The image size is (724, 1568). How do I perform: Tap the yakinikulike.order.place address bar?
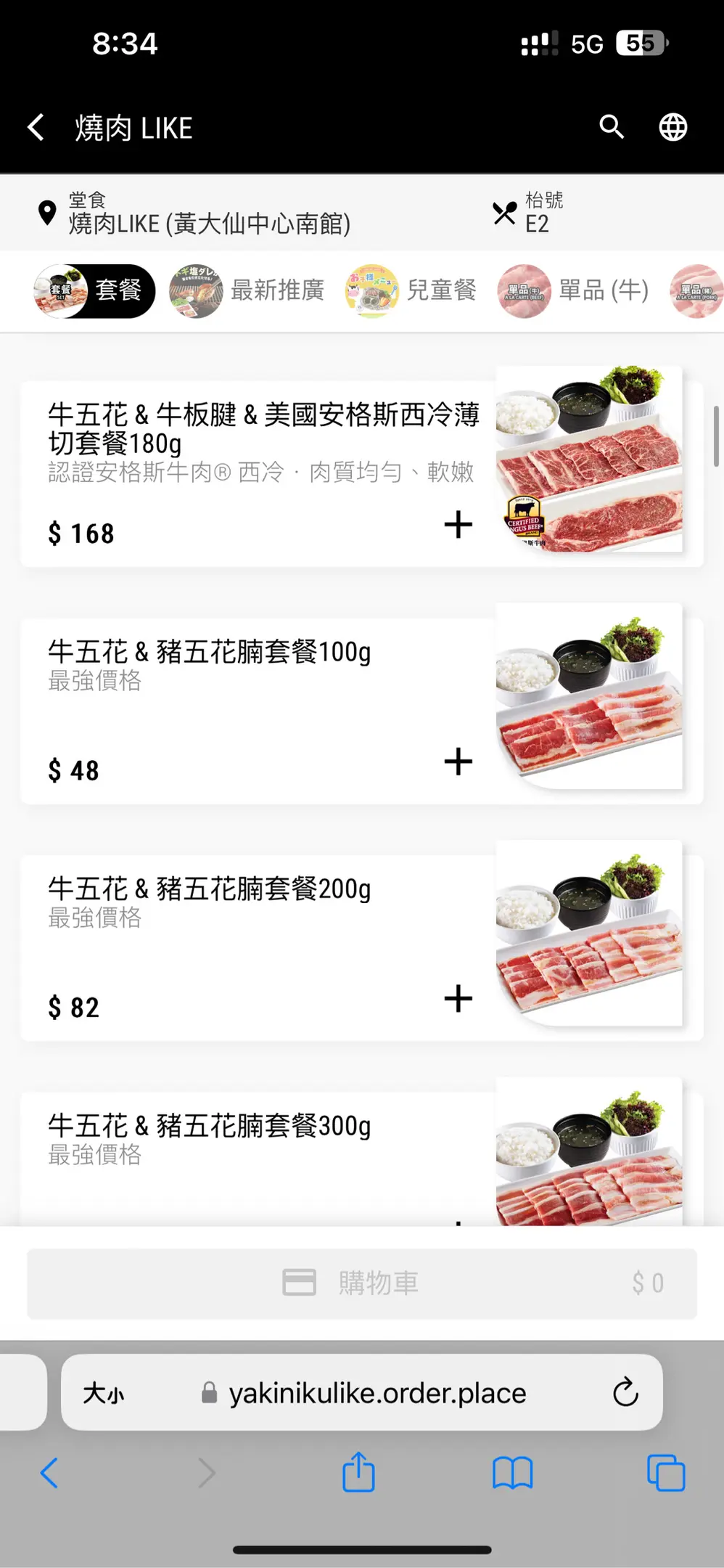(x=377, y=1393)
